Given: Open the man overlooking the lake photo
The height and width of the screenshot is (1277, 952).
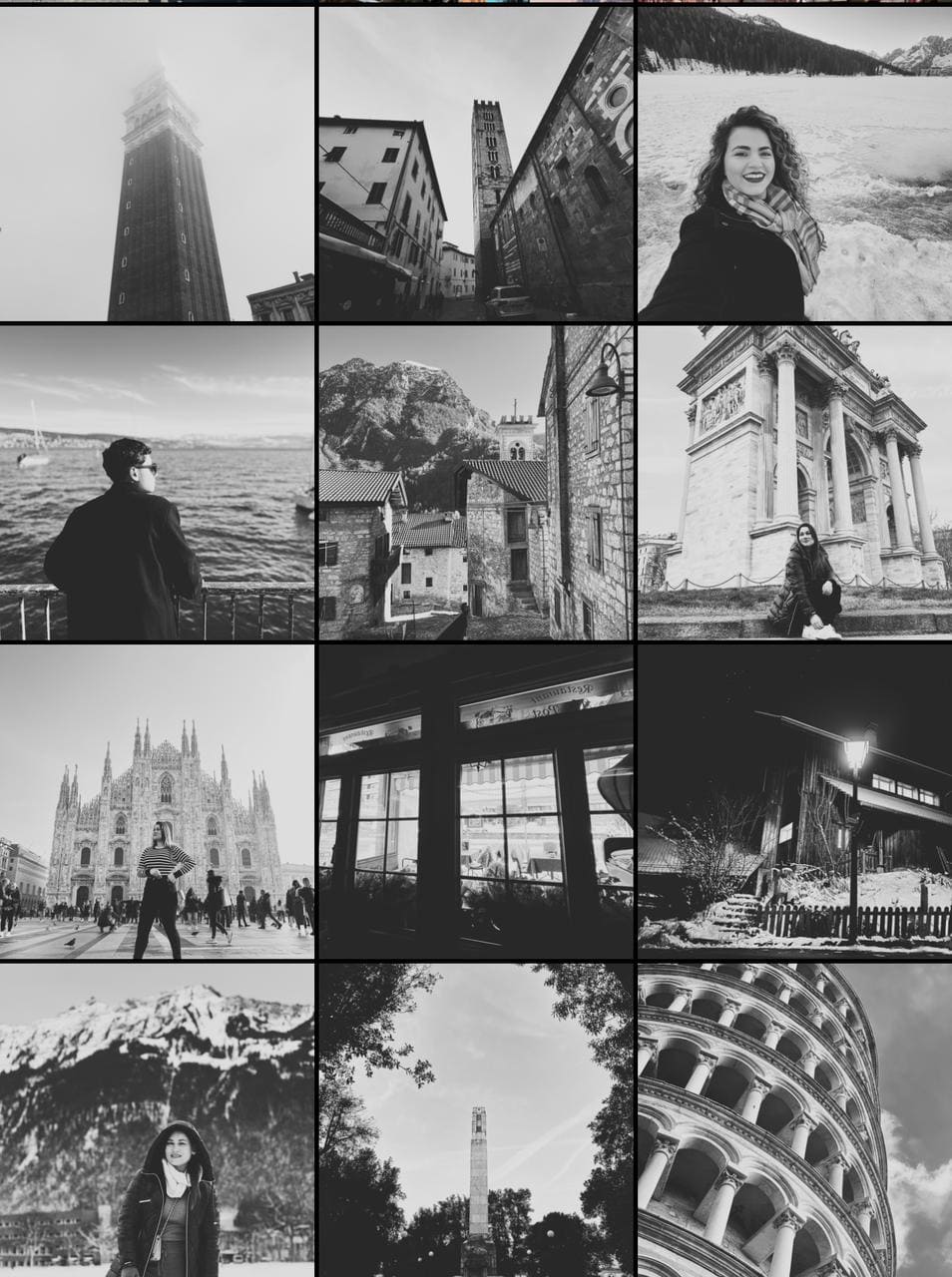Looking at the screenshot, I should tap(157, 483).
